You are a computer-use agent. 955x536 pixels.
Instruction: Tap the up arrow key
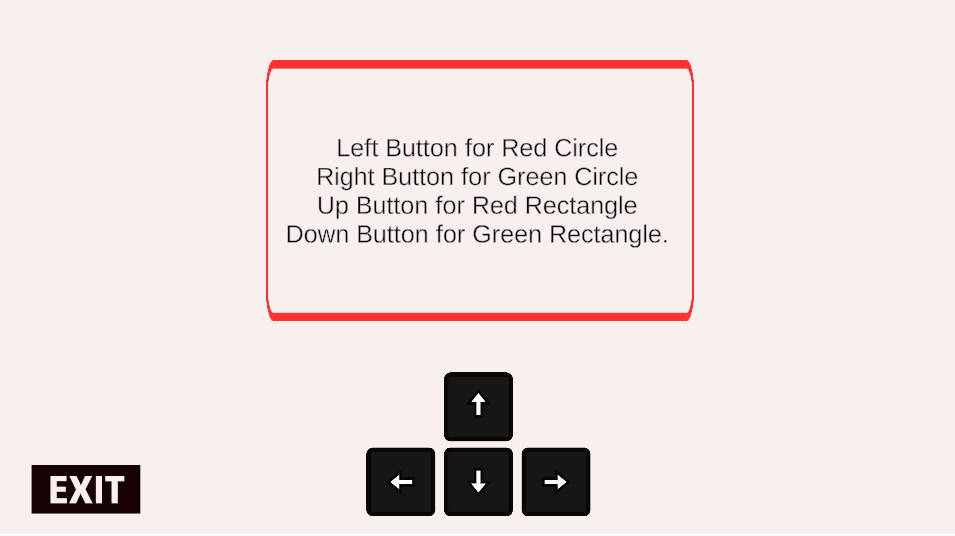pyautogui.click(x=478, y=405)
